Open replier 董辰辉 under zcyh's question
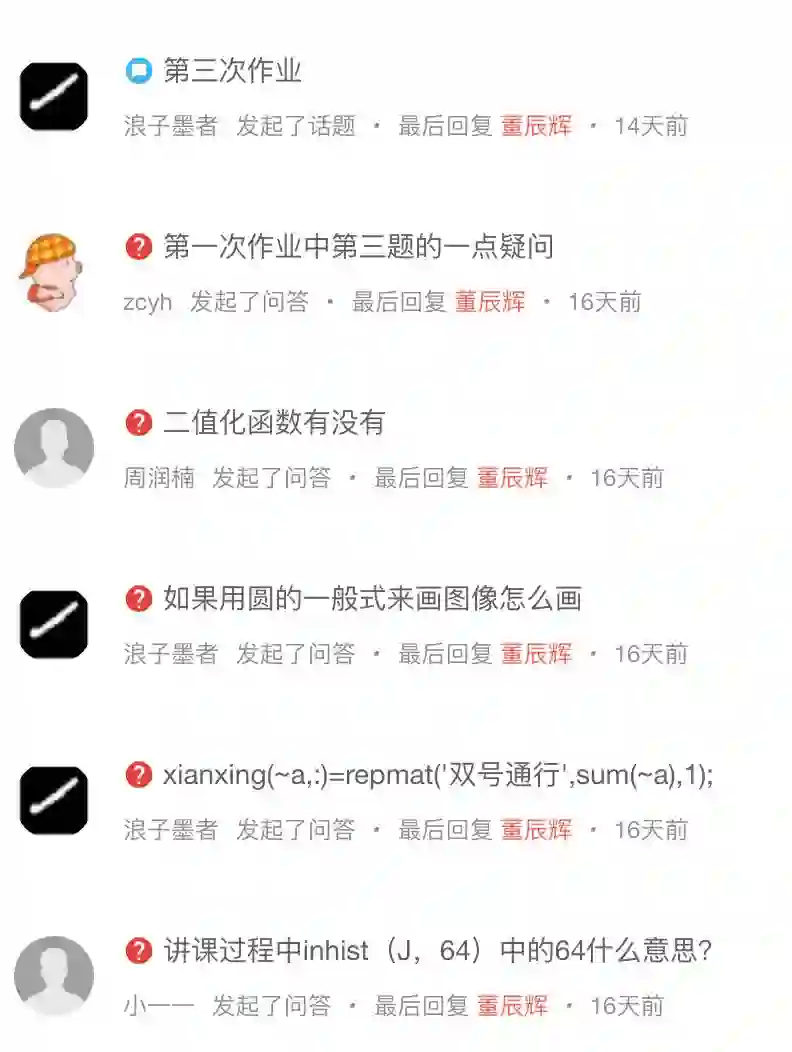Screen dimensions: 792x1052 tap(490, 302)
